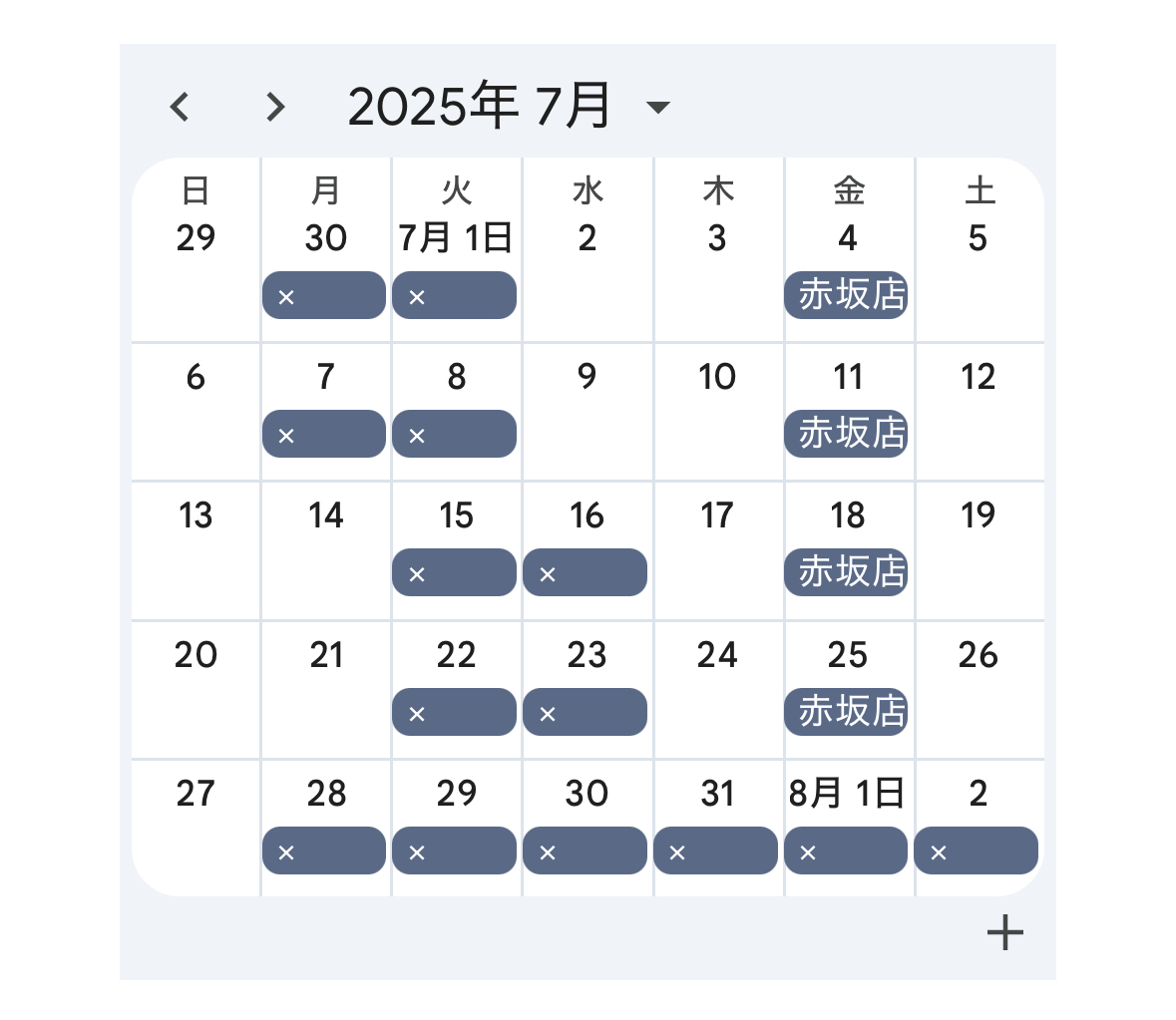Select the × event on July 7
1176x1020 pixels.
point(324,434)
